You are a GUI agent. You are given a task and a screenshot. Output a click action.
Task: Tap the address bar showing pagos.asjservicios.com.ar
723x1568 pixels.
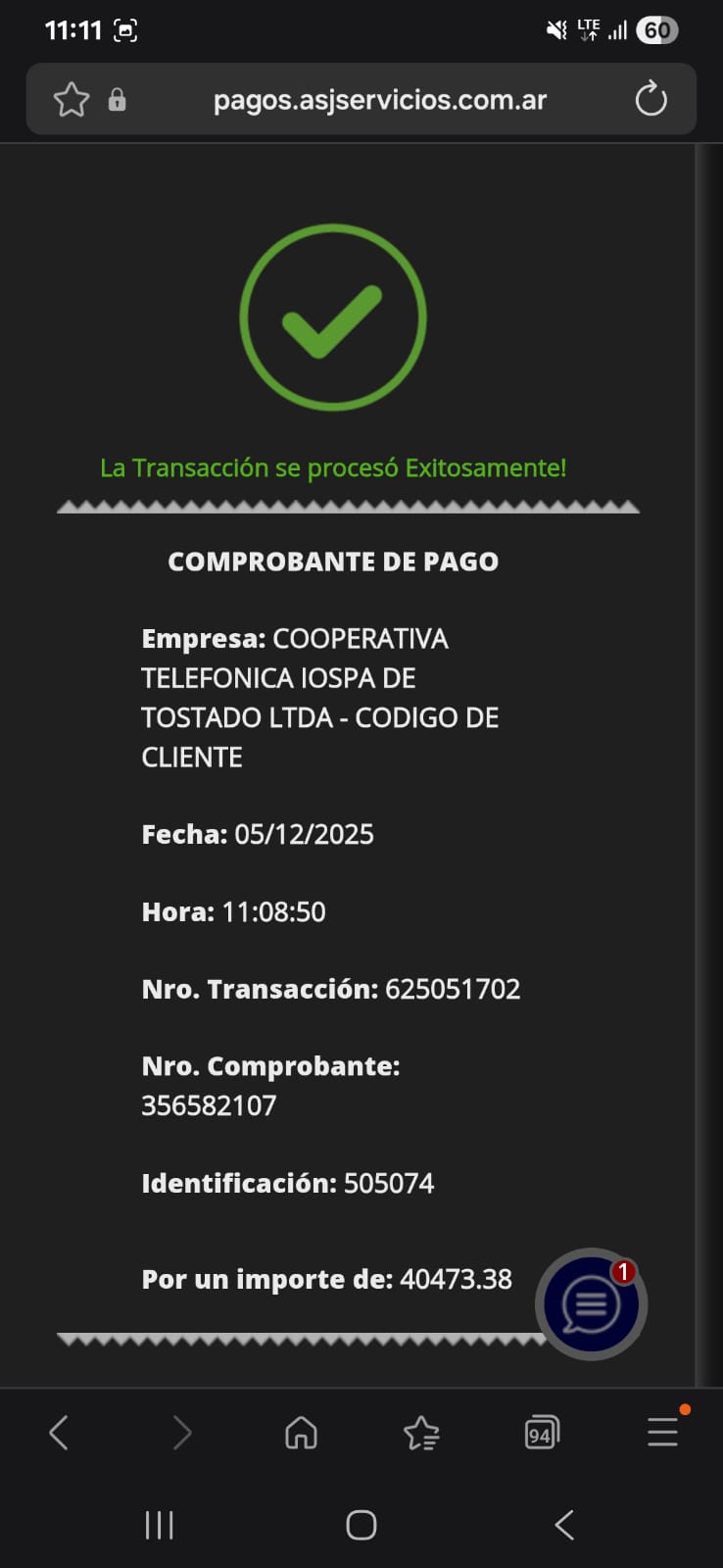[380, 100]
